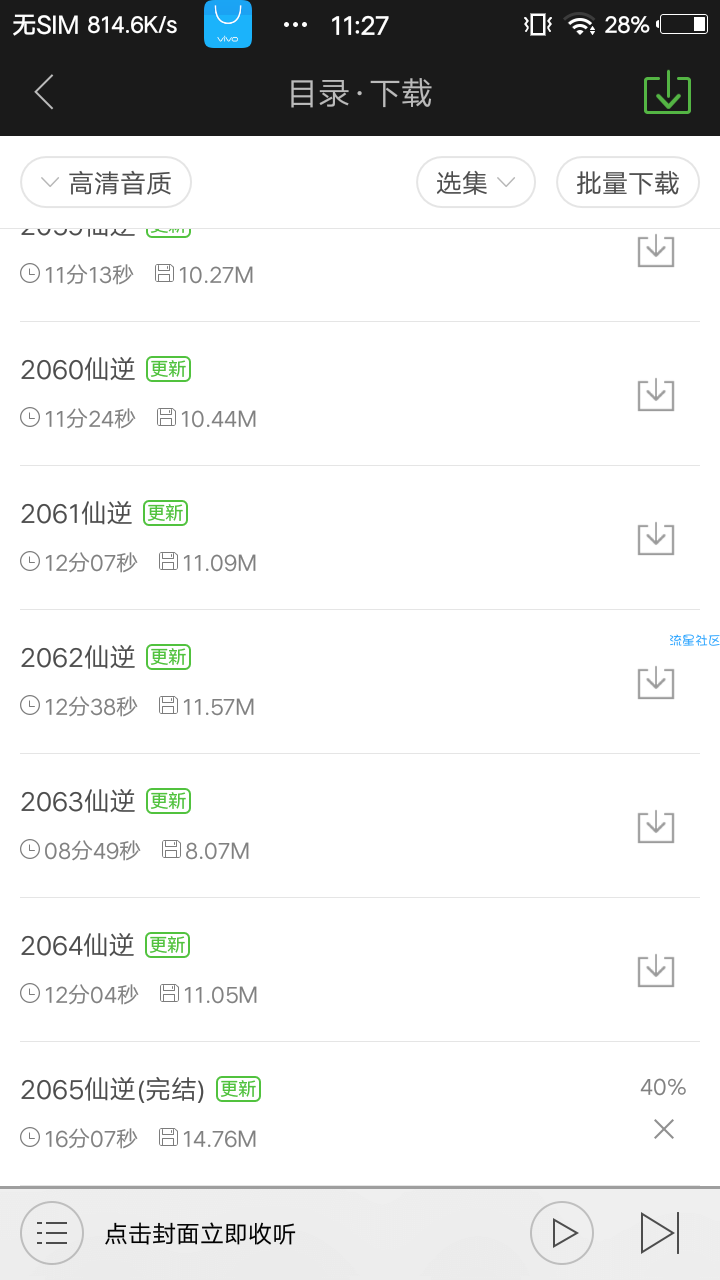Download episode 2060仙逆
This screenshot has width=720, height=1280.
(x=656, y=394)
